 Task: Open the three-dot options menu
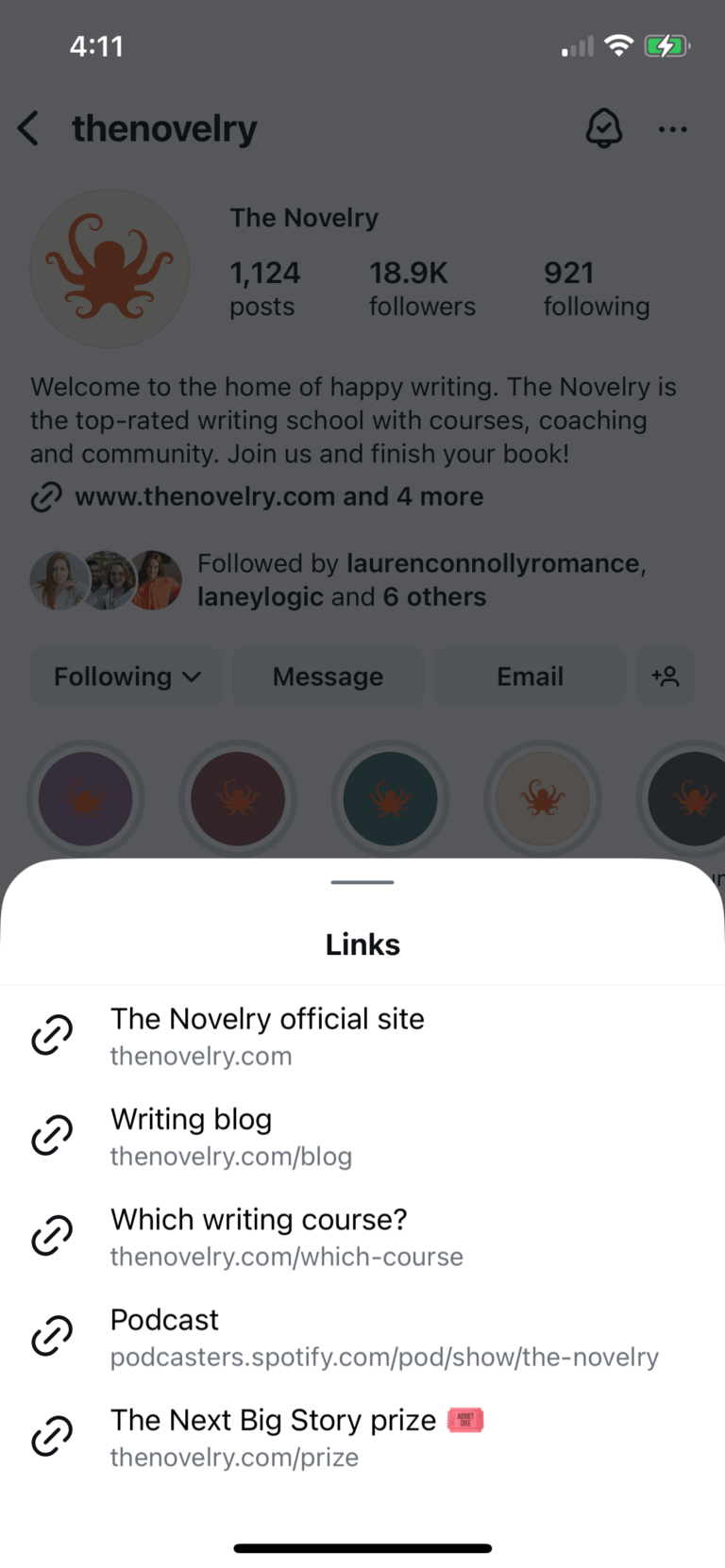672,129
